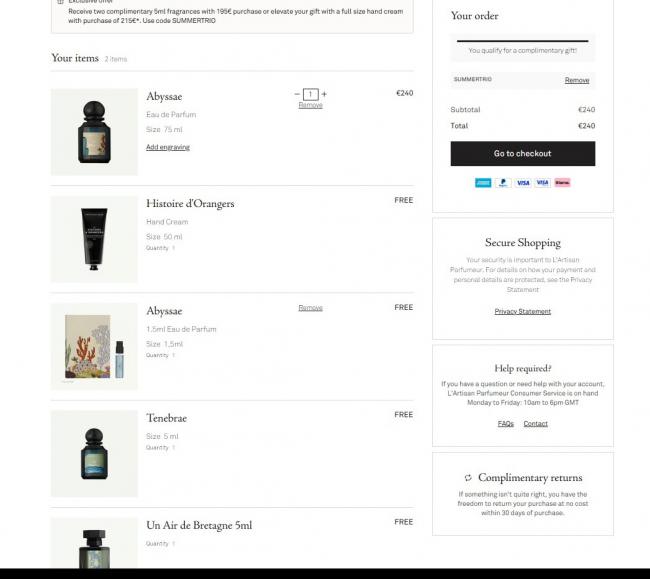Viewport: 650px width, 579px height.
Task: Open the Privacy Statement link
Action: (522, 311)
